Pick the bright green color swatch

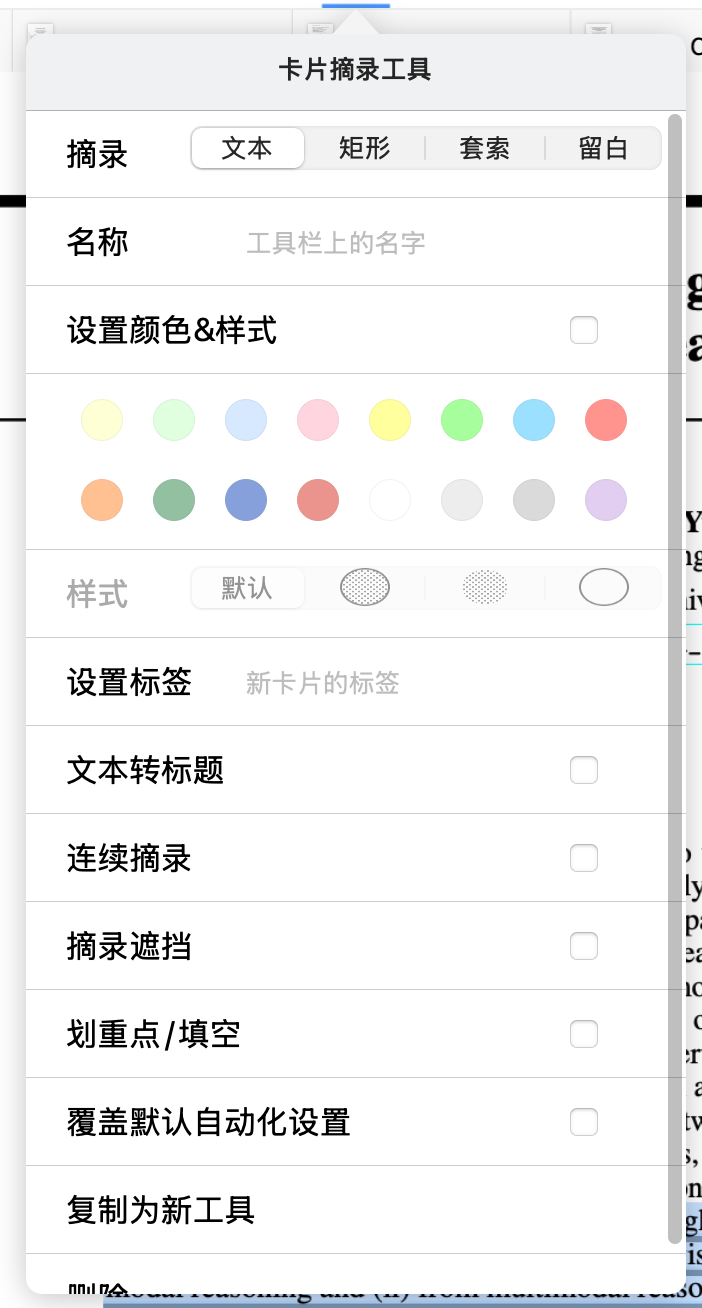pos(462,420)
